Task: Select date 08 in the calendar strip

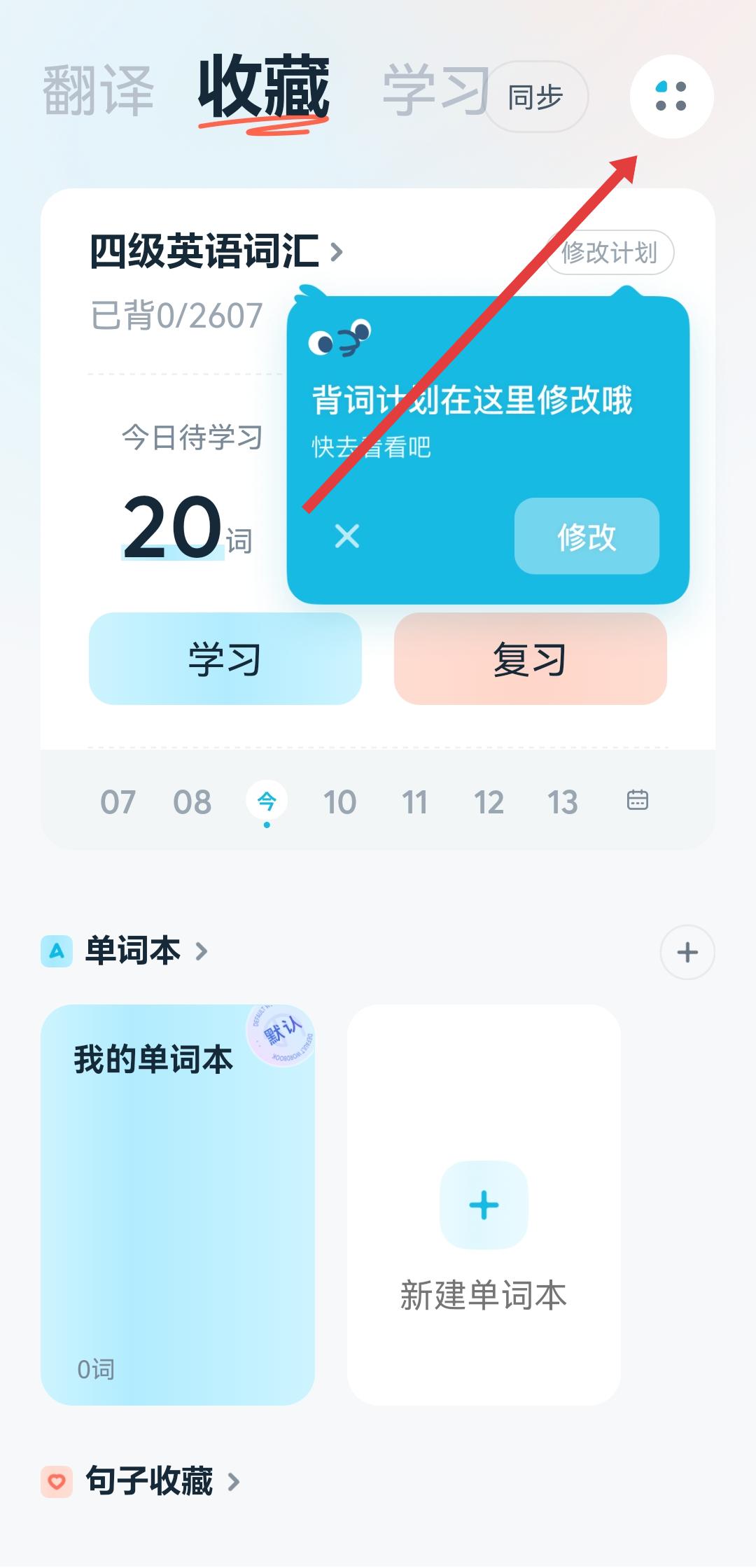Action: [x=192, y=802]
